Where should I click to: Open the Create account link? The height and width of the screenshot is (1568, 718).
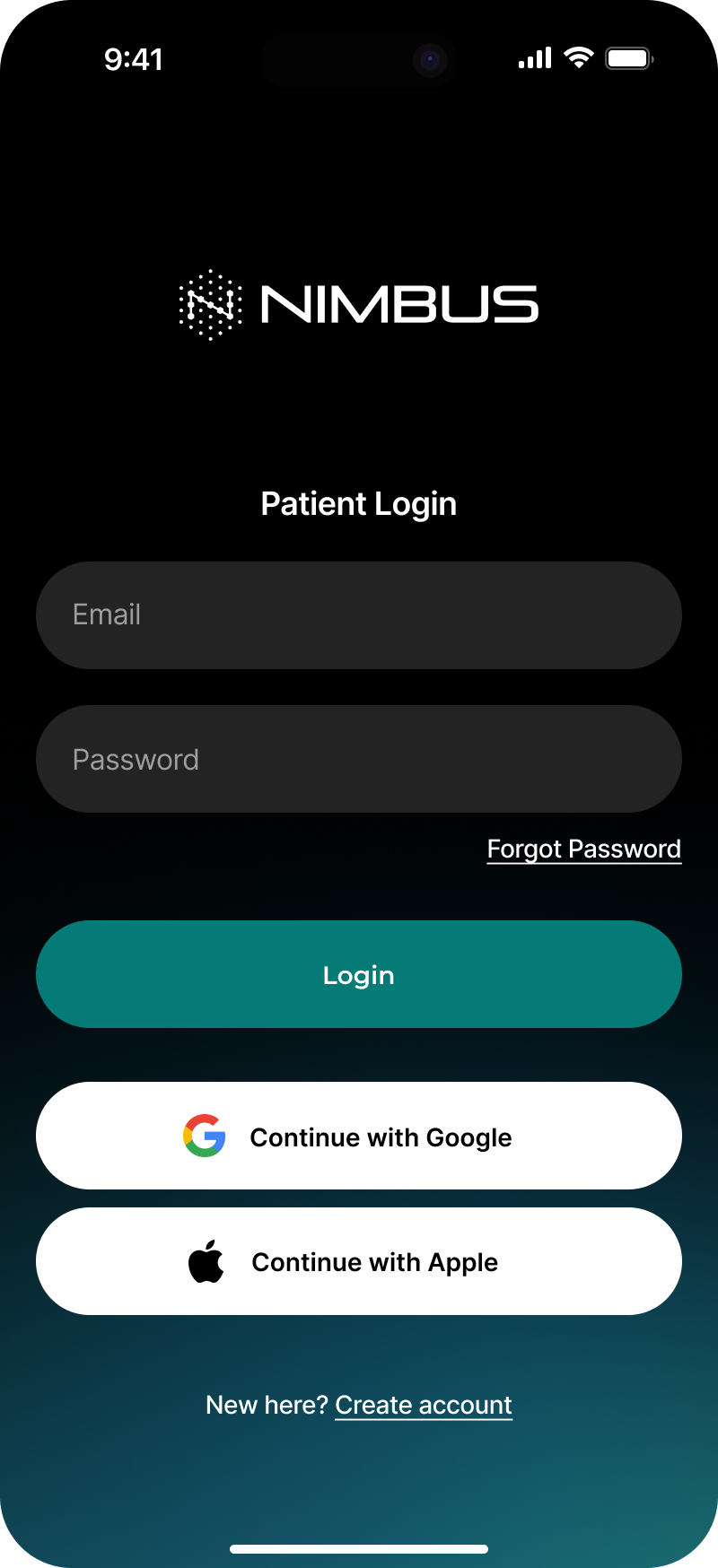click(x=424, y=1405)
